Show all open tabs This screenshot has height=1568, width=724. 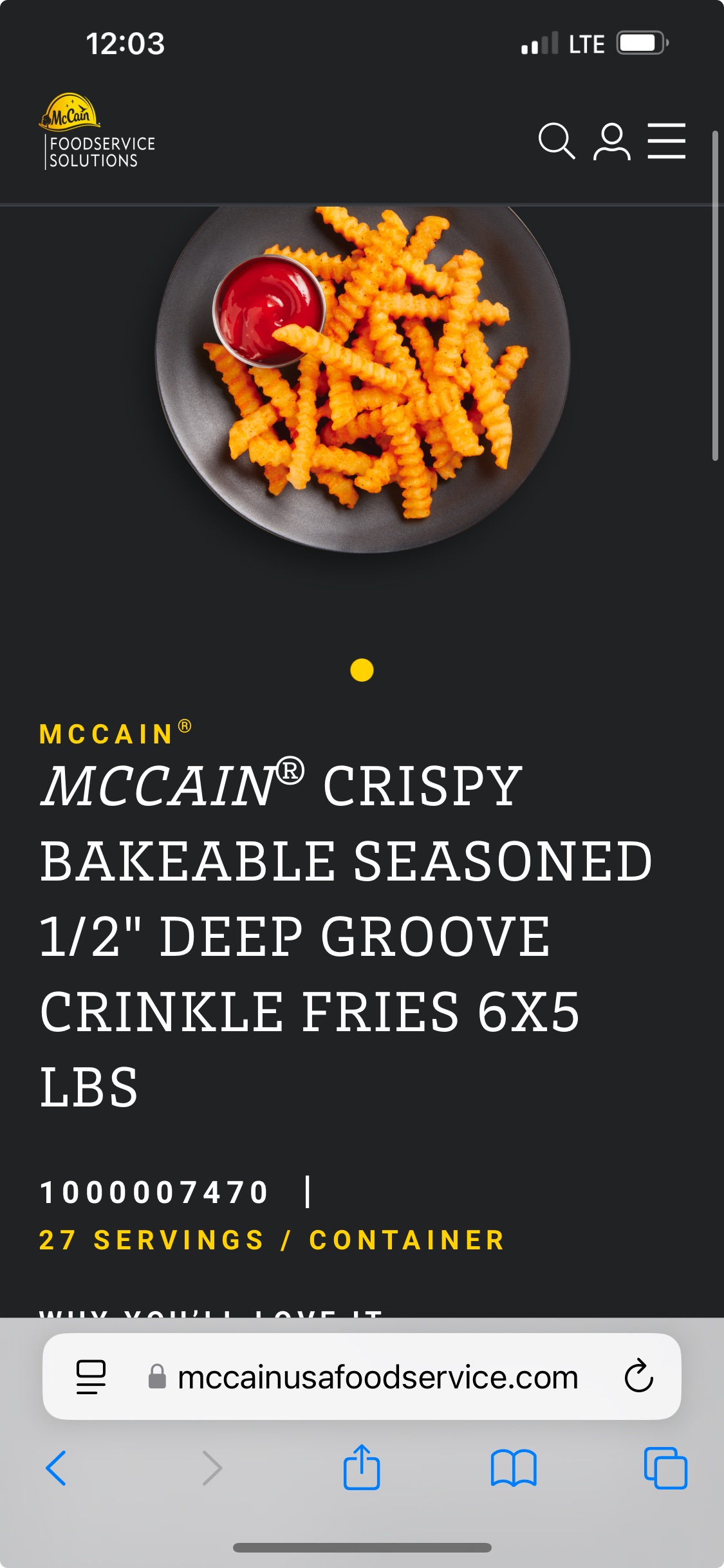tap(665, 1468)
